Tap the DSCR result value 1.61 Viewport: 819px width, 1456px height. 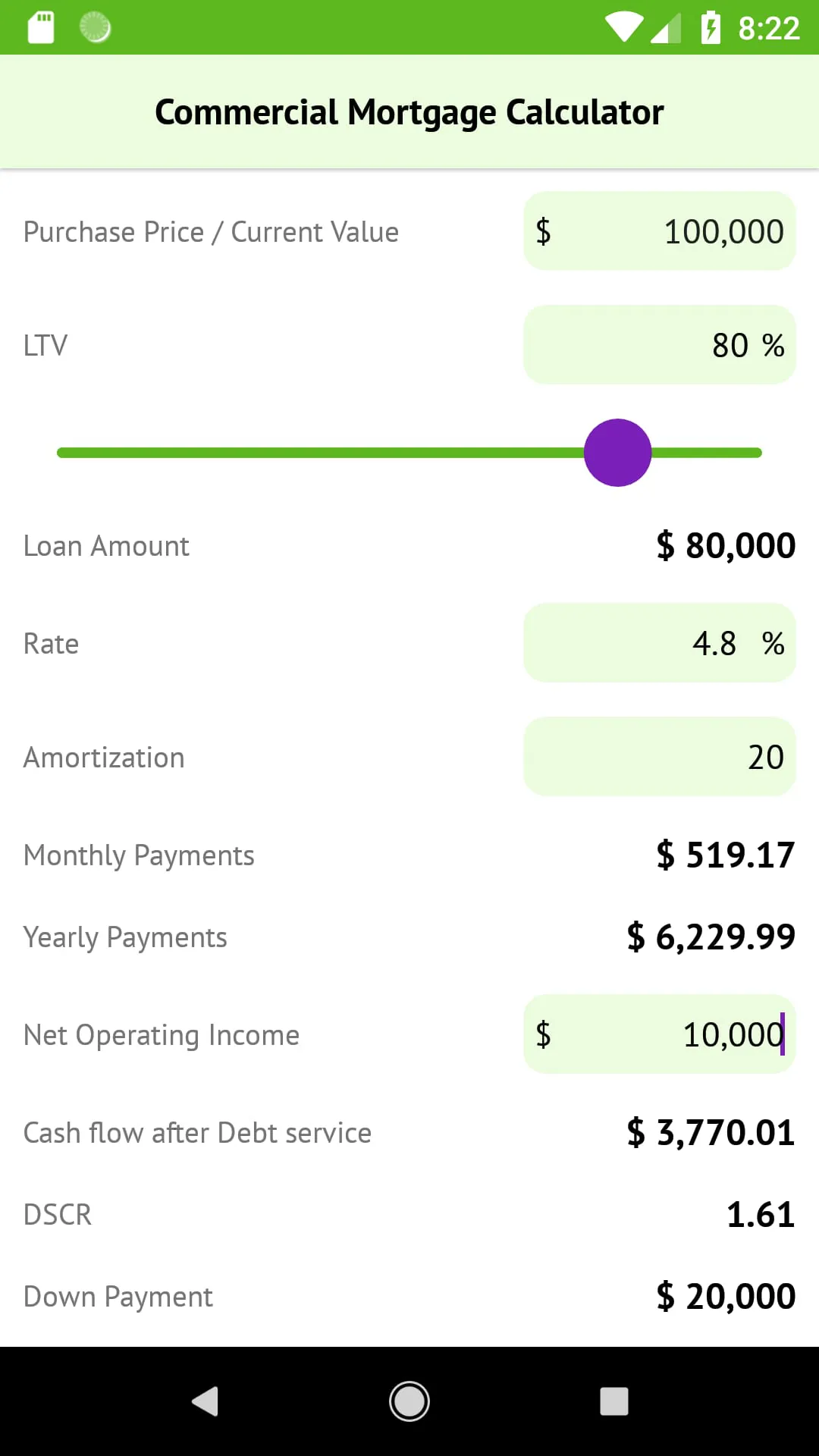[761, 1215]
